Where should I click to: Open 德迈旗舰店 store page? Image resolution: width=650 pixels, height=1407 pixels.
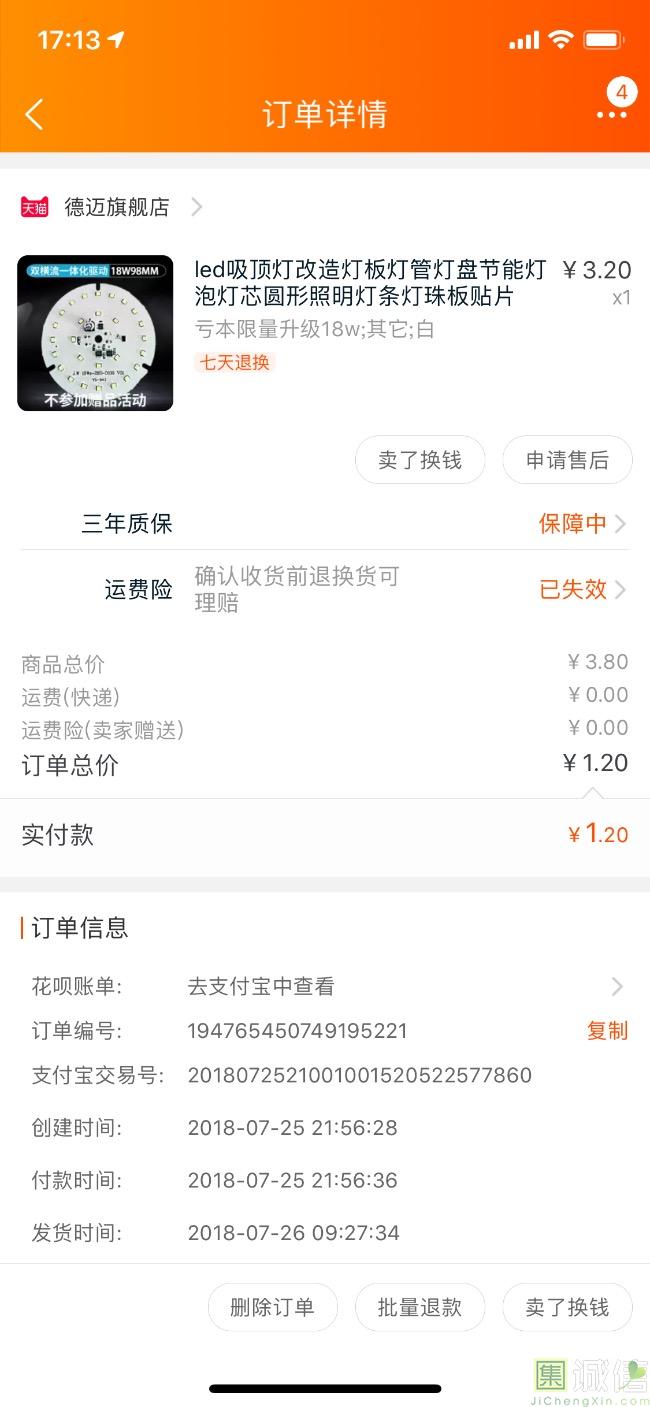point(116,207)
